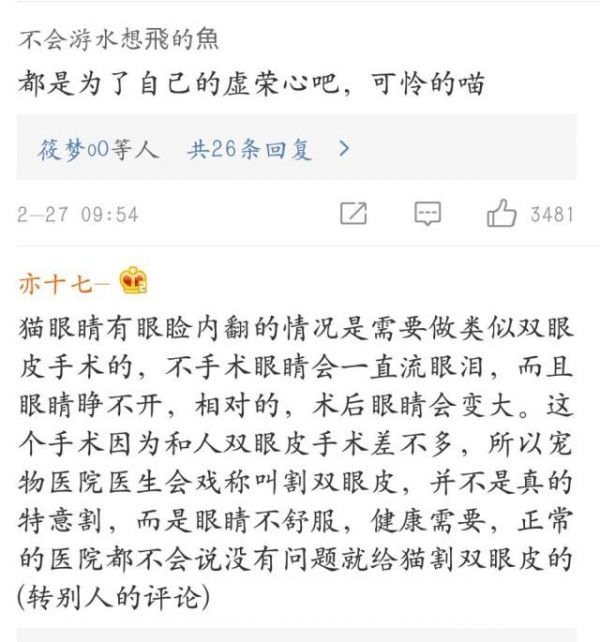Viewport: 600px width, 642px height.
Task: Like the comment with 3481 likes
Action: click(x=501, y=213)
